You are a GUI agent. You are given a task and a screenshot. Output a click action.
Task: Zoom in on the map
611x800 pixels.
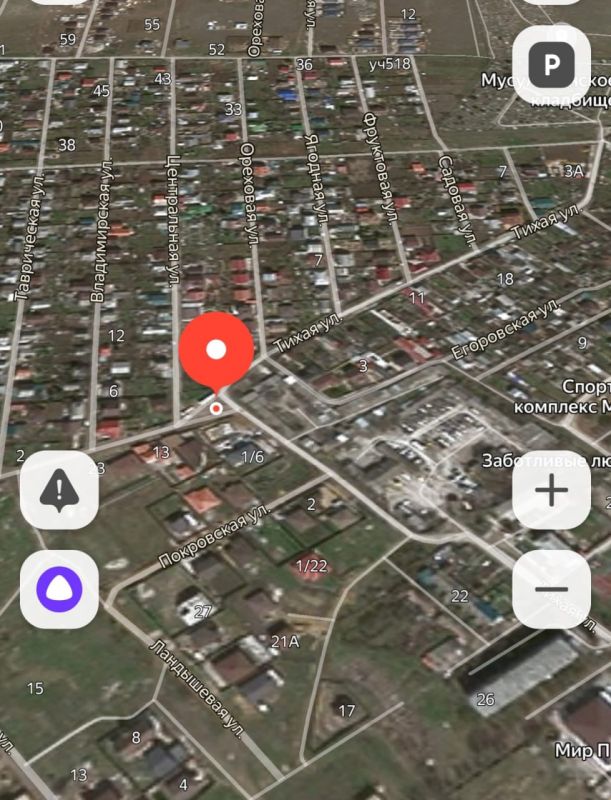[551, 490]
